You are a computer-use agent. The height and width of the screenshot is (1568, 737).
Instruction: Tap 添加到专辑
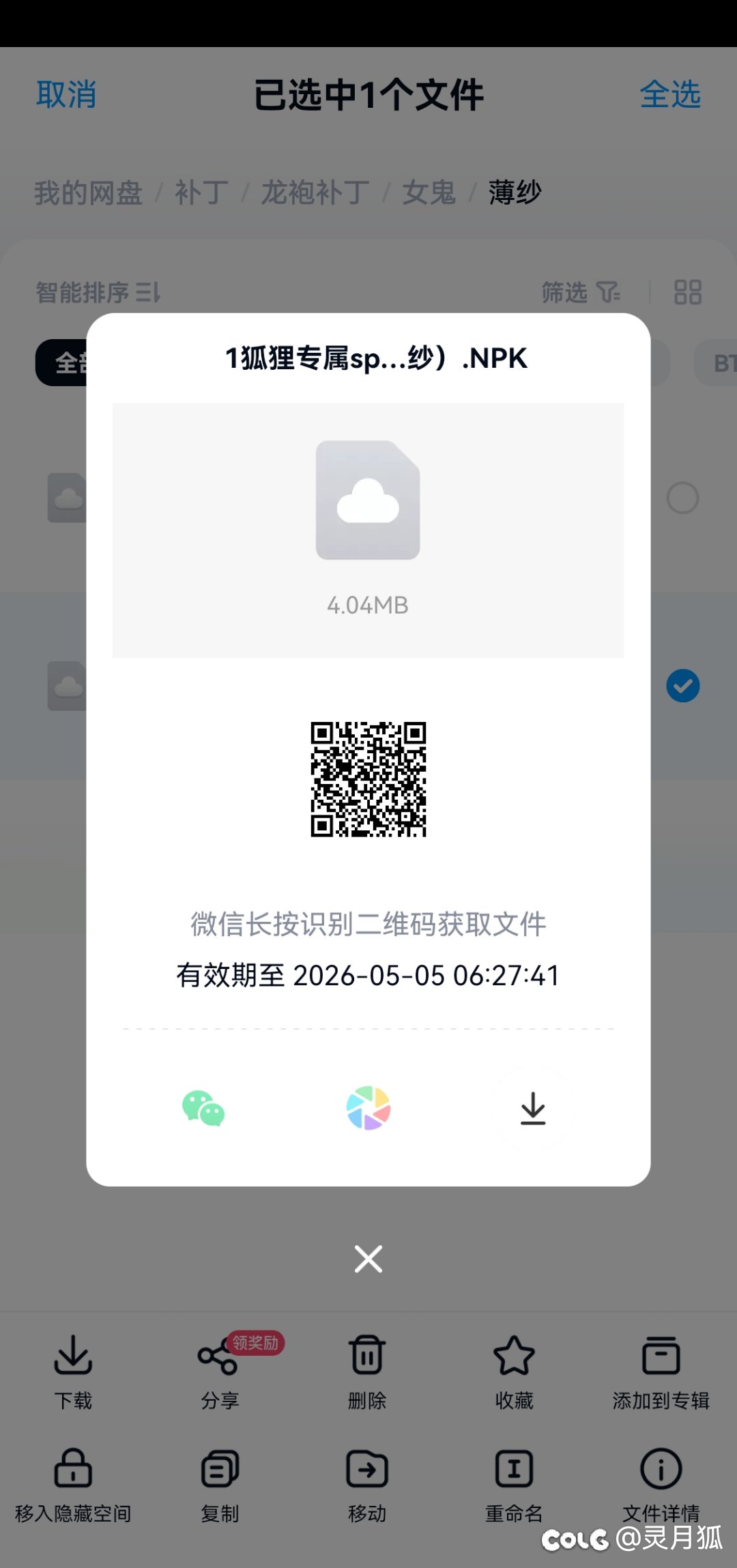point(661,1371)
